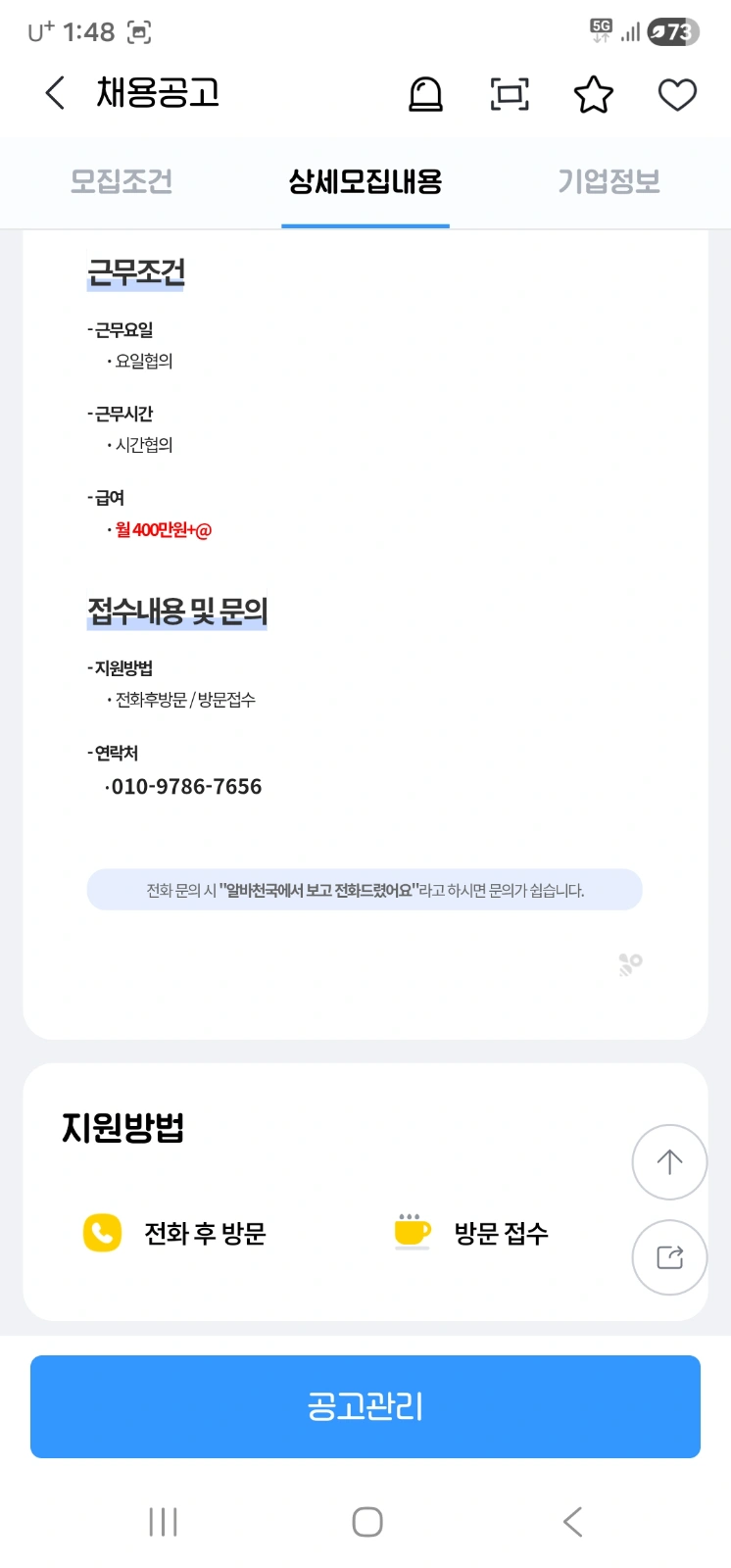Screen dimensions: 731x1568
Task: Go back from the 채용공고 page
Action: coord(56,94)
